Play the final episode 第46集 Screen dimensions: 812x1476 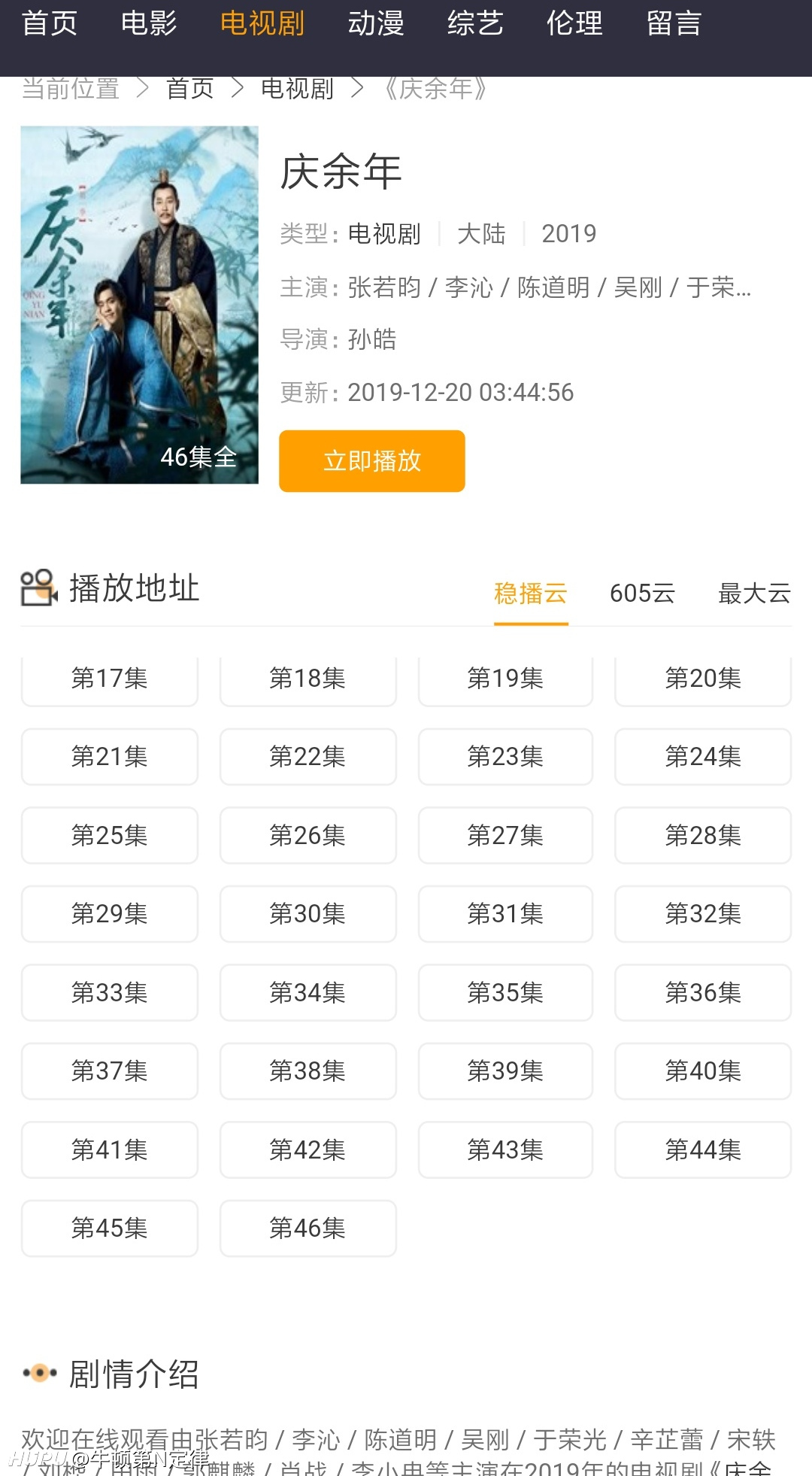(308, 1228)
